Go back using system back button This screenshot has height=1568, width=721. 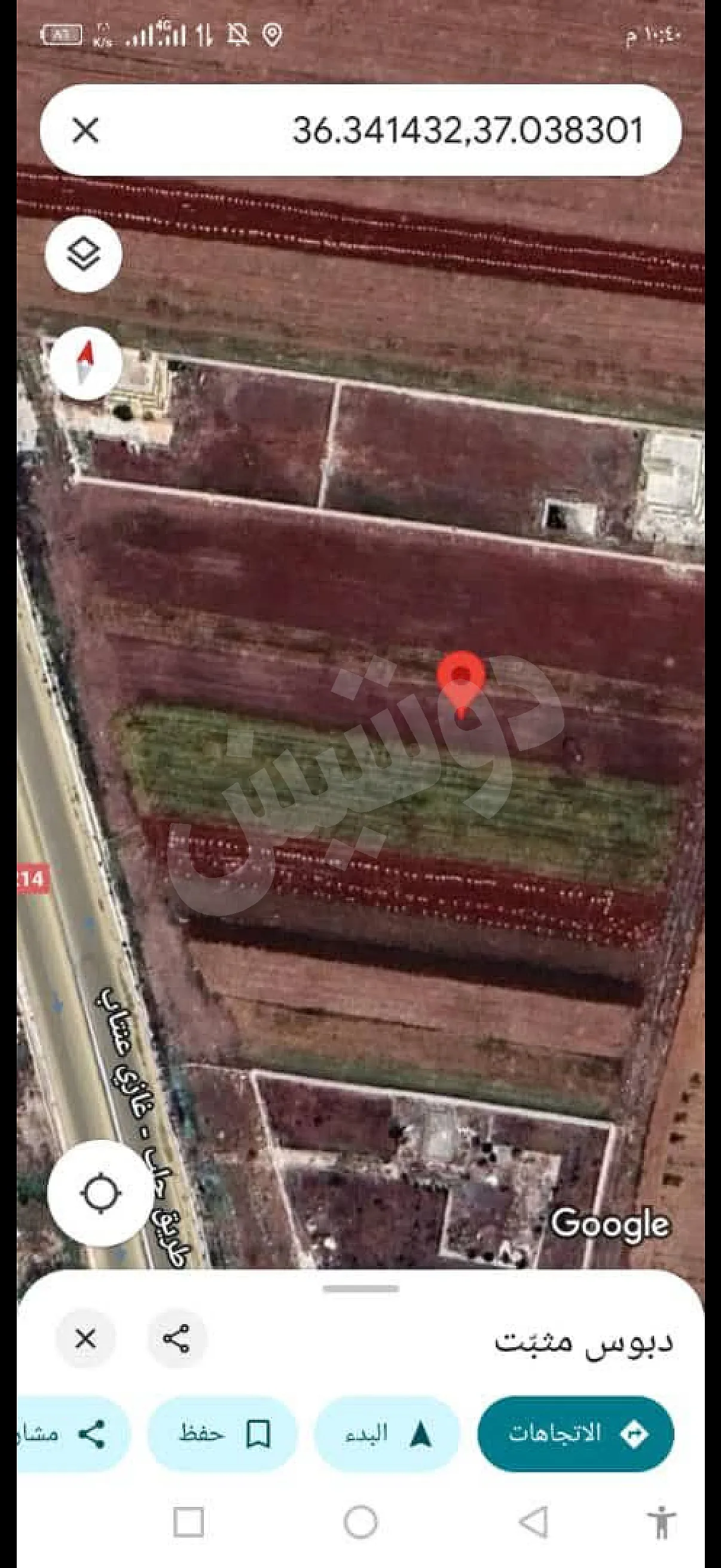tap(533, 1522)
